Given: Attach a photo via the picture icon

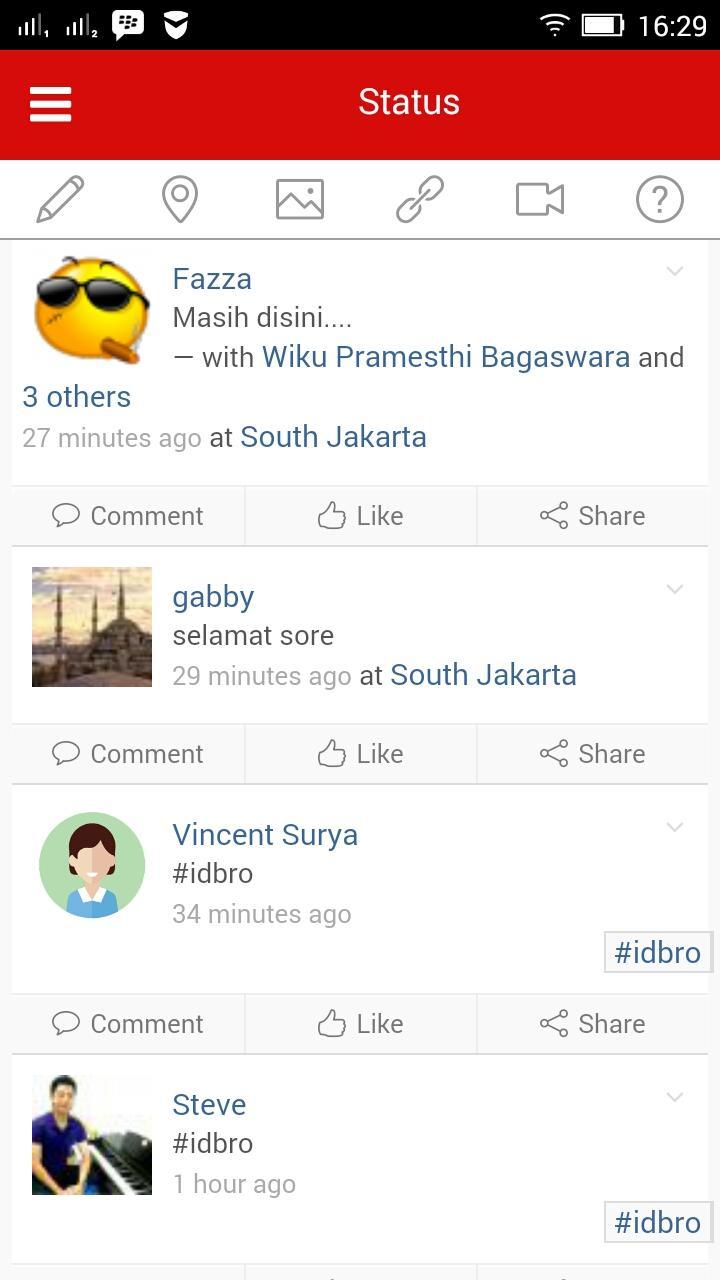Looking at the screenshot, I should pos(298,198).
